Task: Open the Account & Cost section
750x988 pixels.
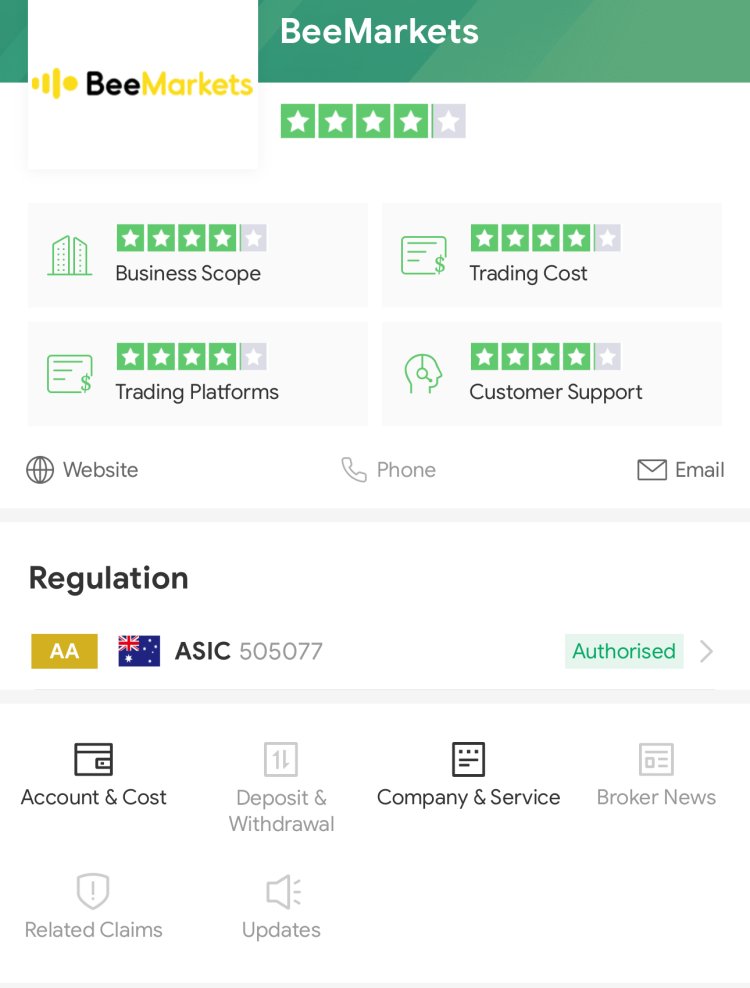Action: coord(93,775)
